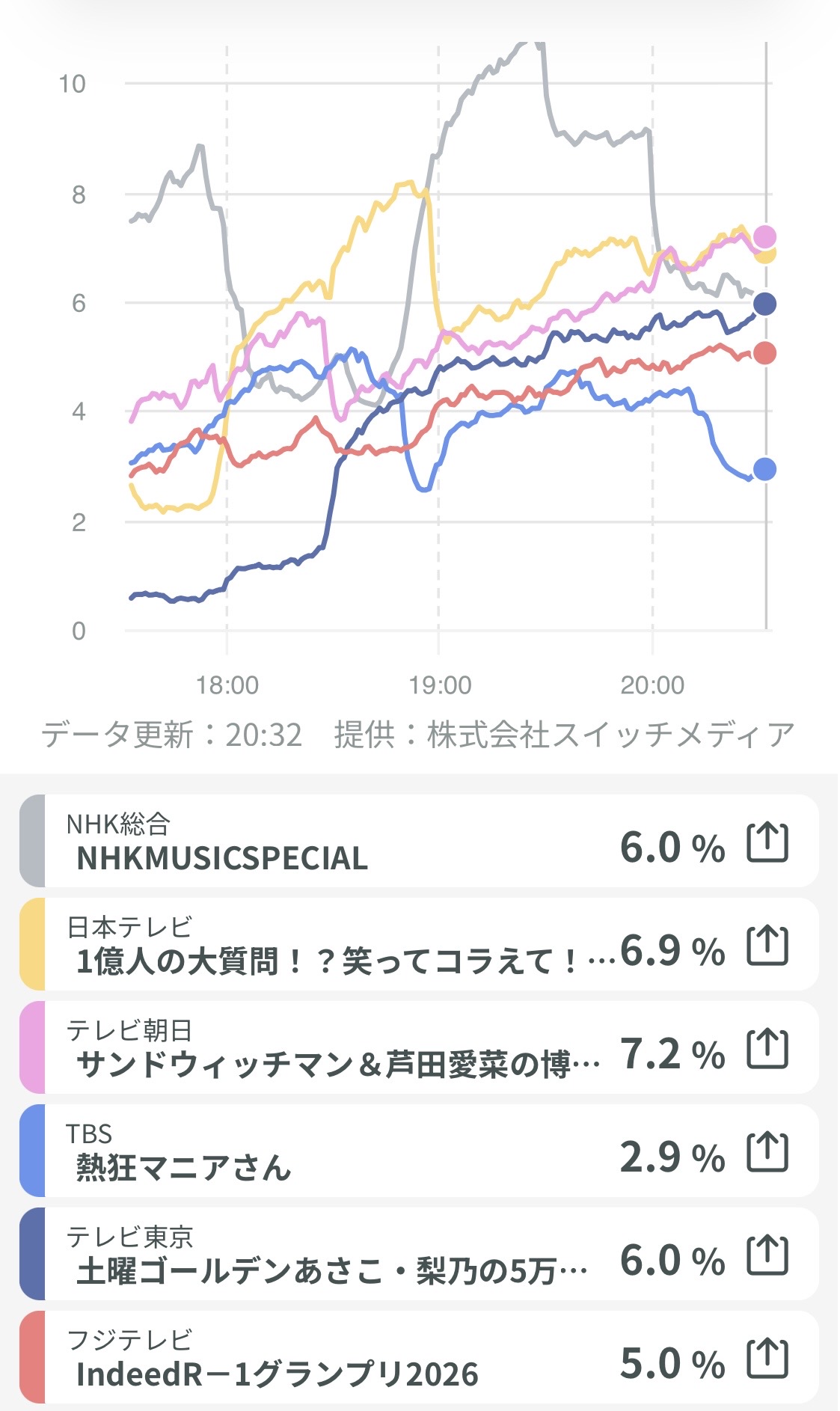
Task: Share the TBS 熱狂マニアさん rating
Action: click(767, 1152)
